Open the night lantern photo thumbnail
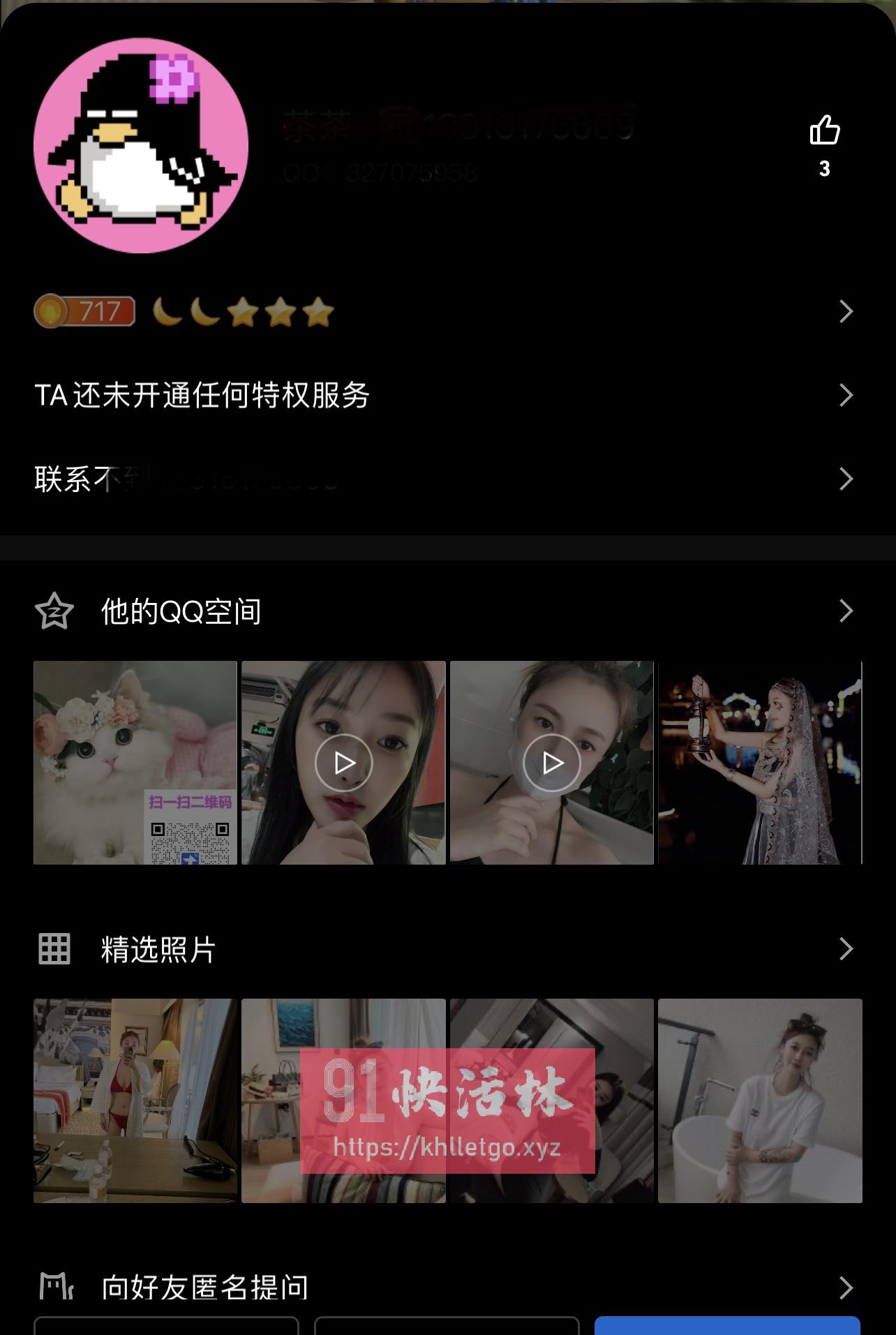 point(760,763)
